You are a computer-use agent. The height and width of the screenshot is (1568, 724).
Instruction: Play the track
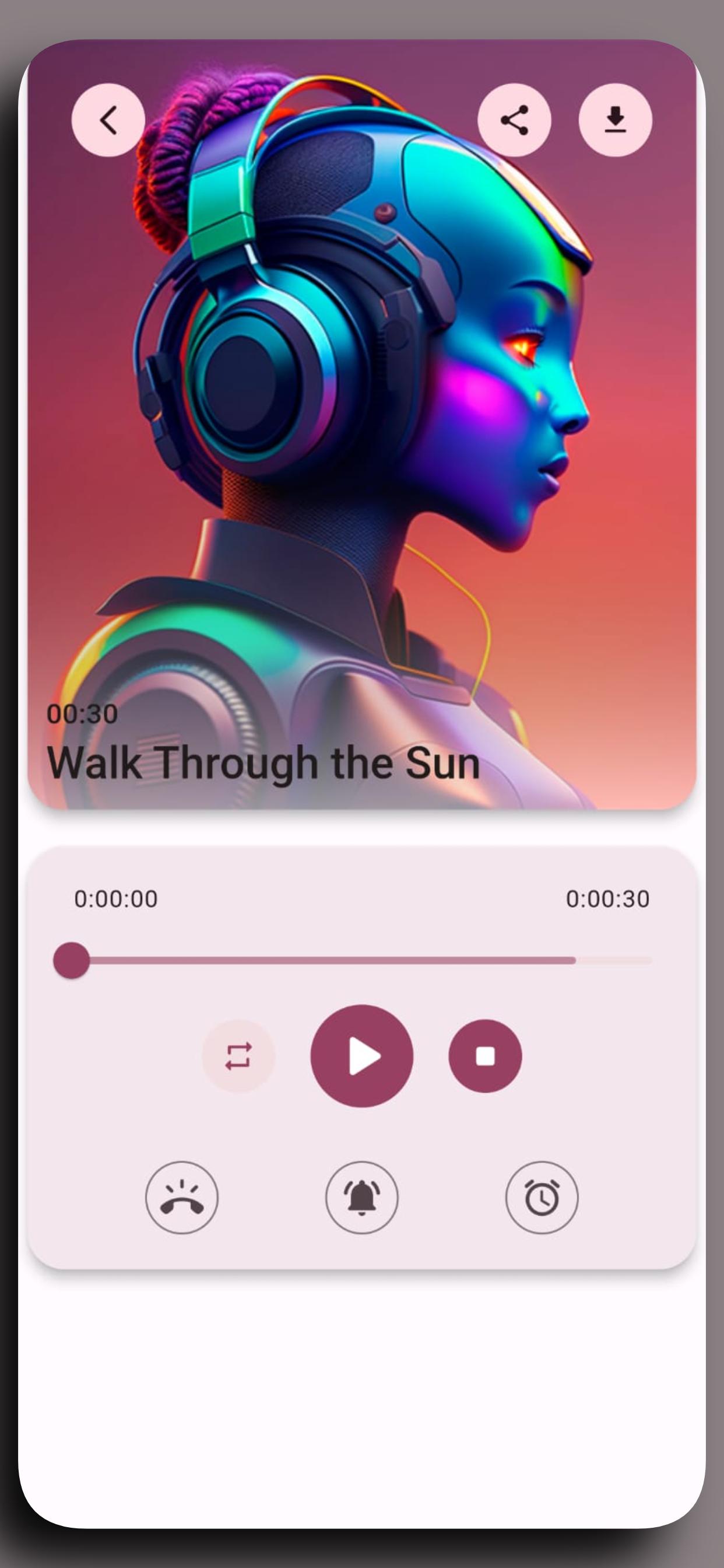click(x=362, y=1056)
